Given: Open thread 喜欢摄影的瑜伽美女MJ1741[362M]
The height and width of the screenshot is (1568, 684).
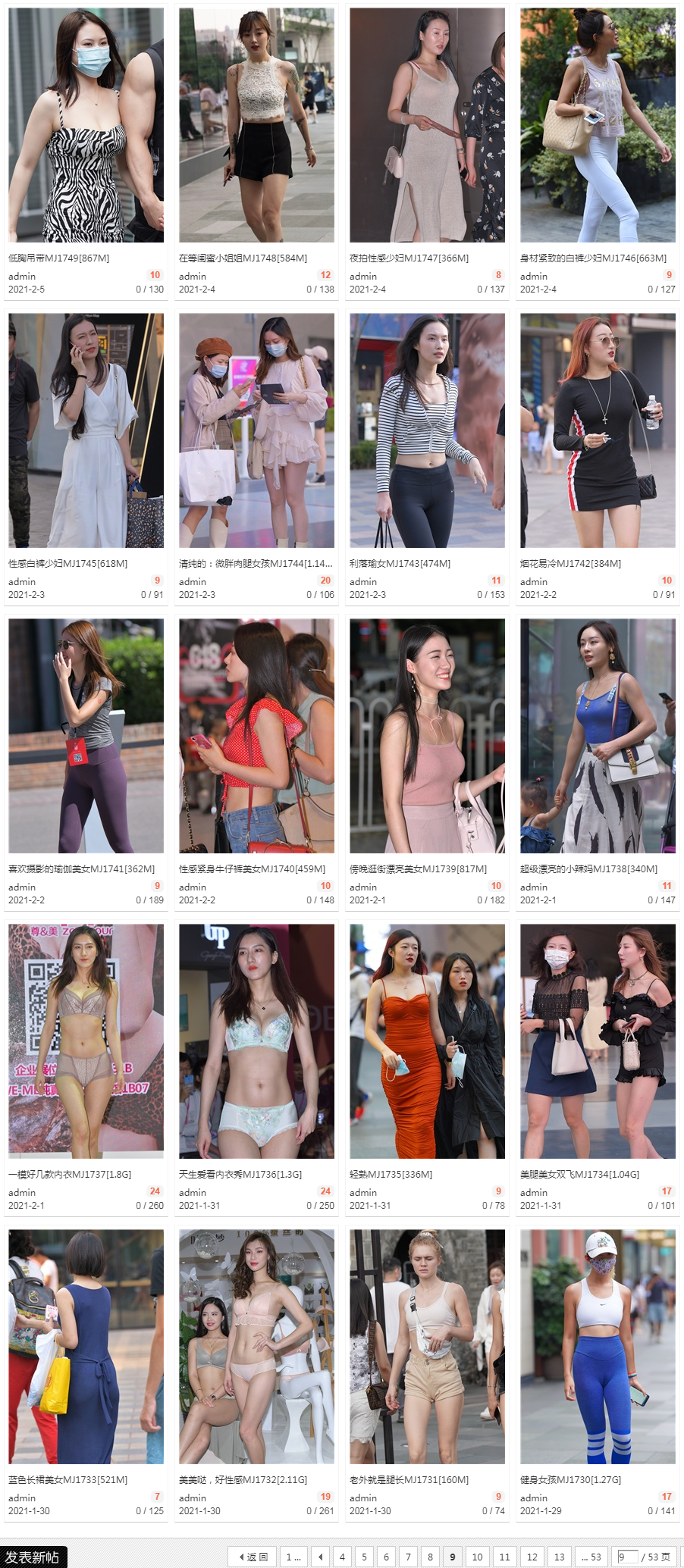Looking at the screenshot, I should point(81,869).
